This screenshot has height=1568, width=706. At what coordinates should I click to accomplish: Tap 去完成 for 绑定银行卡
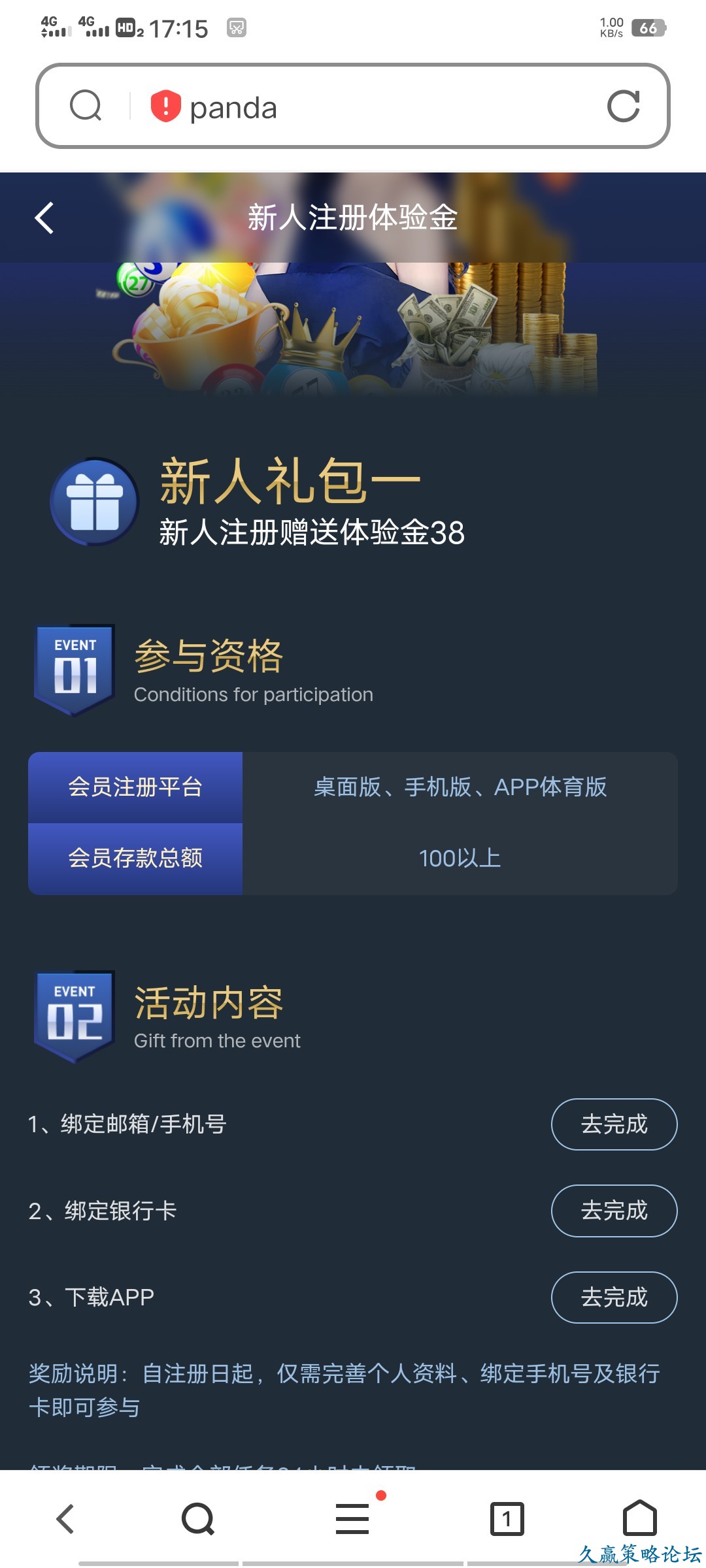tap(614, 1211)
